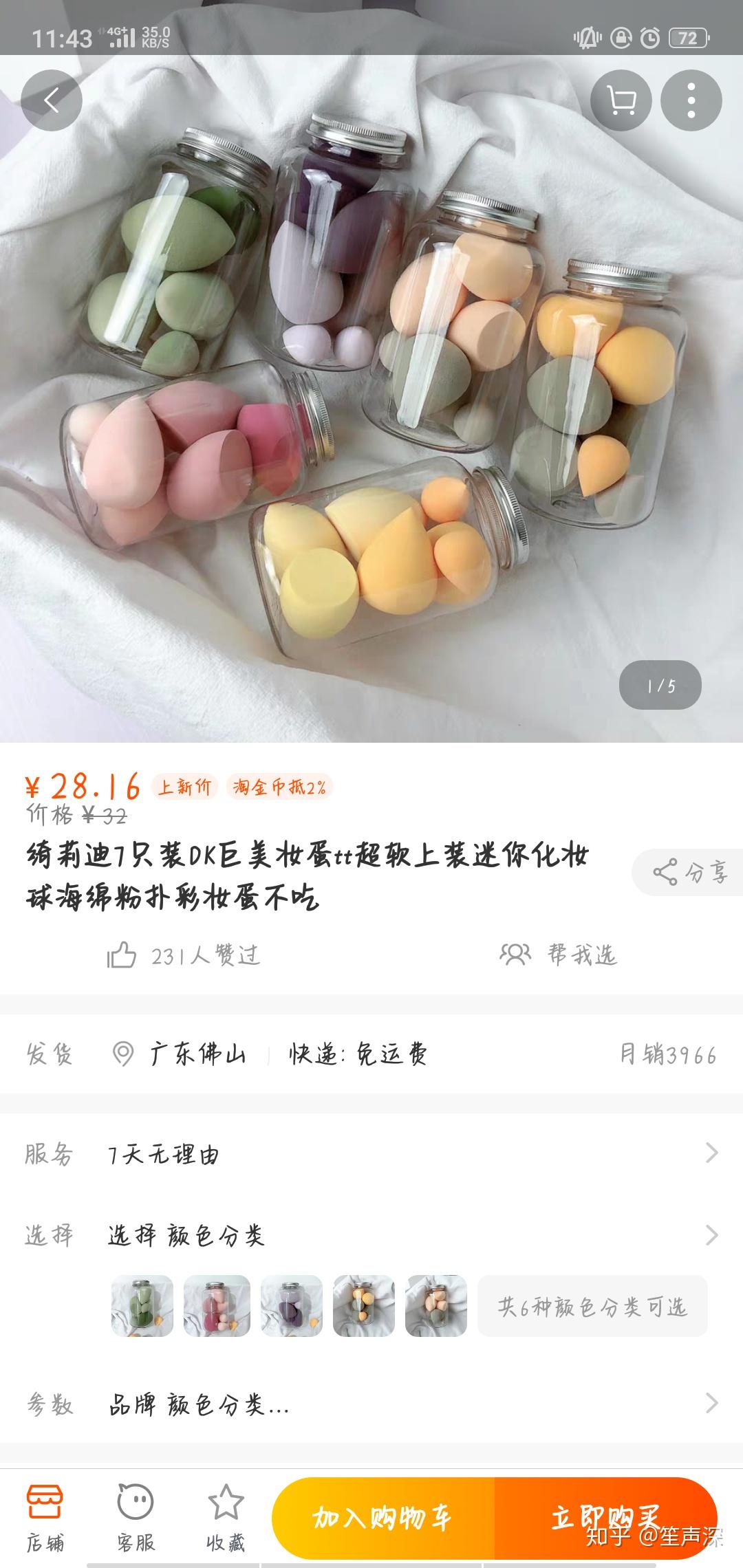Tap 加入购物车 add to cart

tap(383, 1518)
